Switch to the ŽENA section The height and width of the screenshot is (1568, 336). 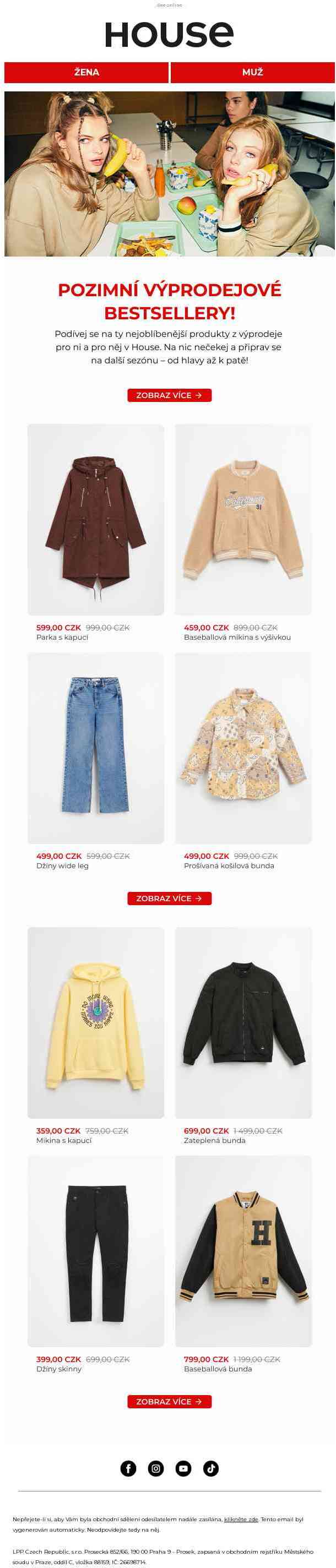click(86, 73)
